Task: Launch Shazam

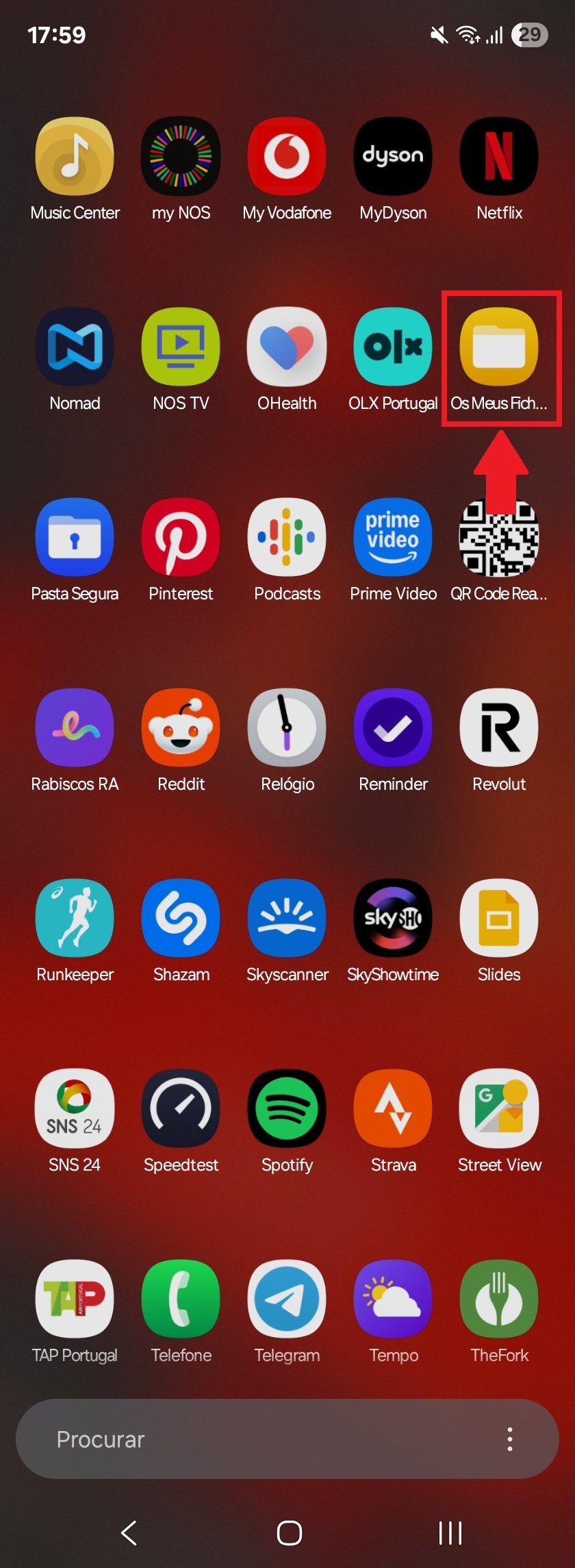Action: coord(181,919)
